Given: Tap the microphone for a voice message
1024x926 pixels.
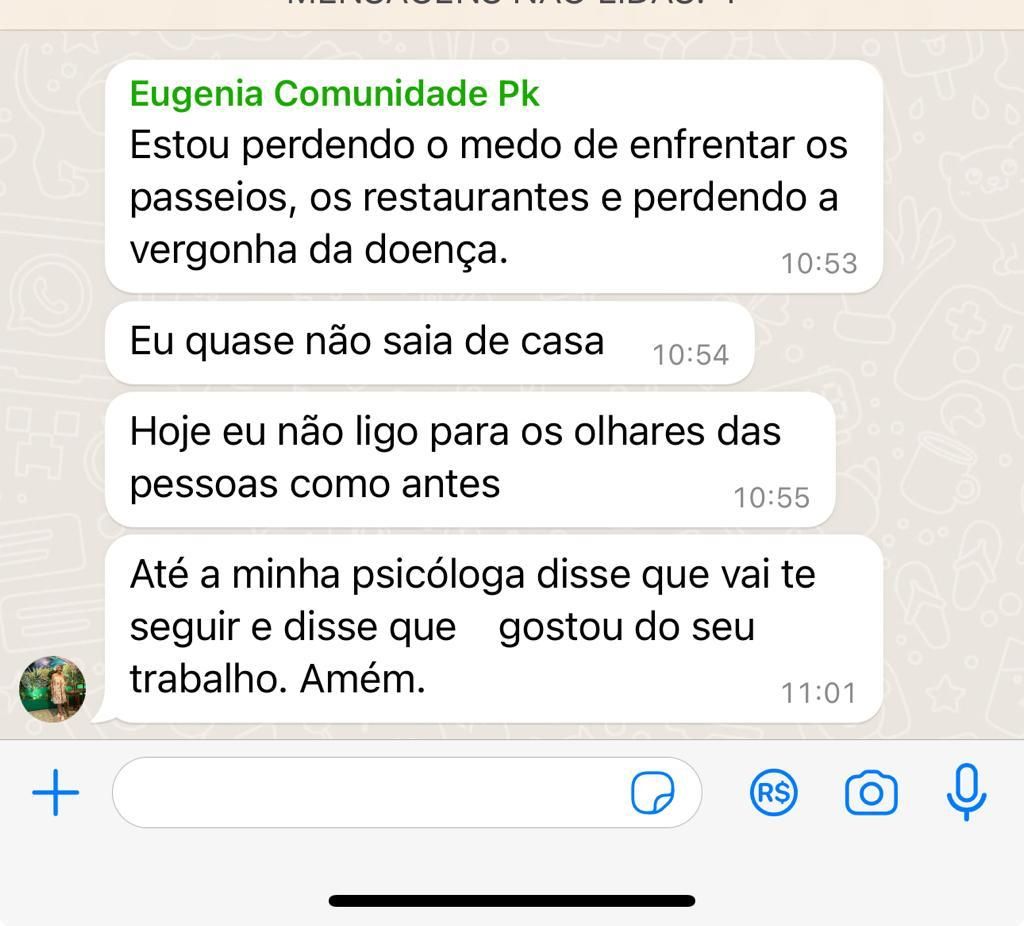Looking at the screenshot, I should click(x=966, y=792).
